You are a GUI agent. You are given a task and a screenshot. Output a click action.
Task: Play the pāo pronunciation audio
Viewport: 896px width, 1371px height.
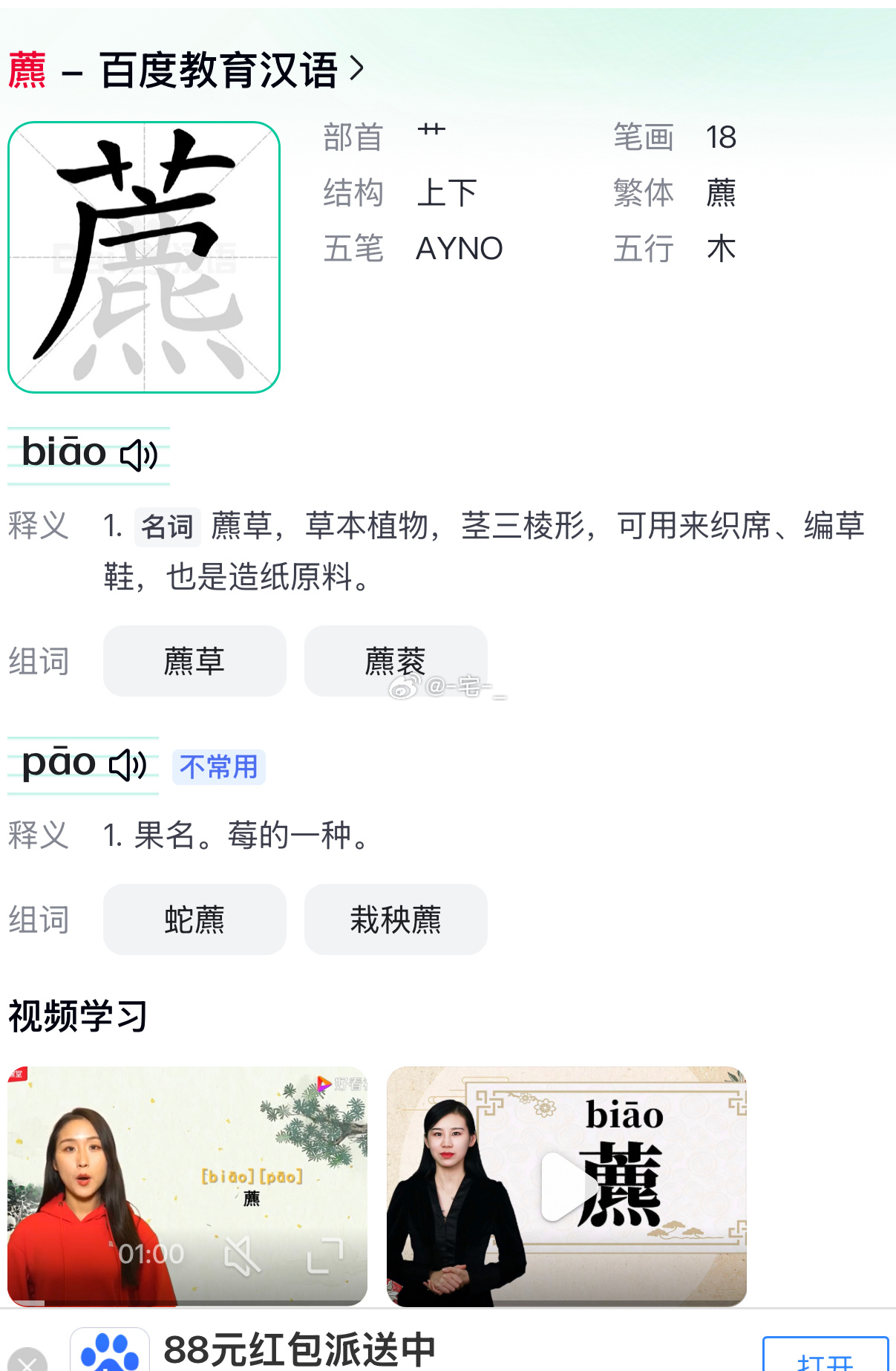pos(128,765)
